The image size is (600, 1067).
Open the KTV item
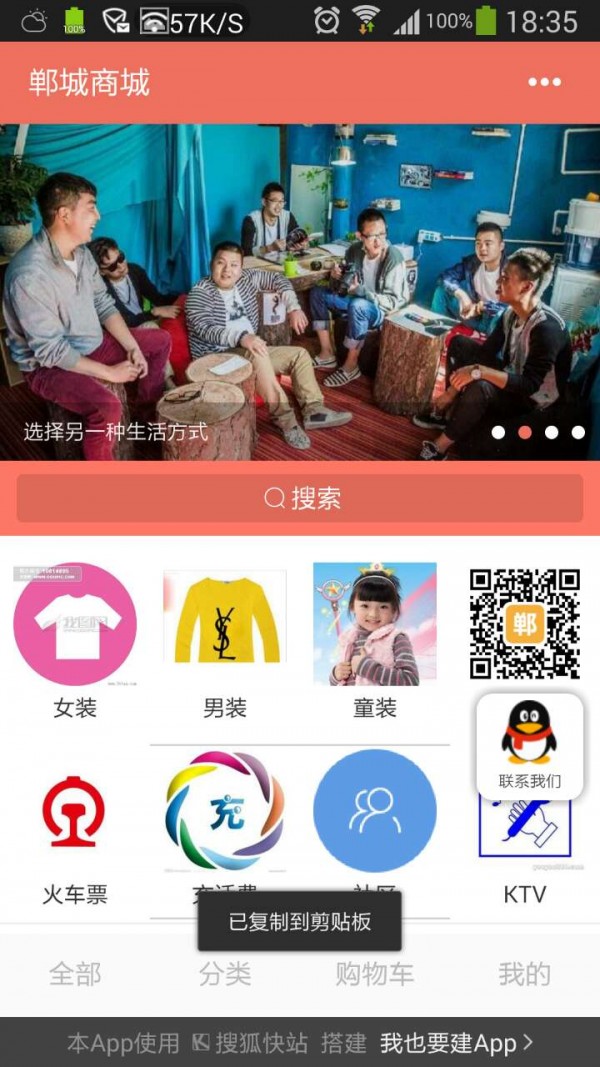pos(524,850)
